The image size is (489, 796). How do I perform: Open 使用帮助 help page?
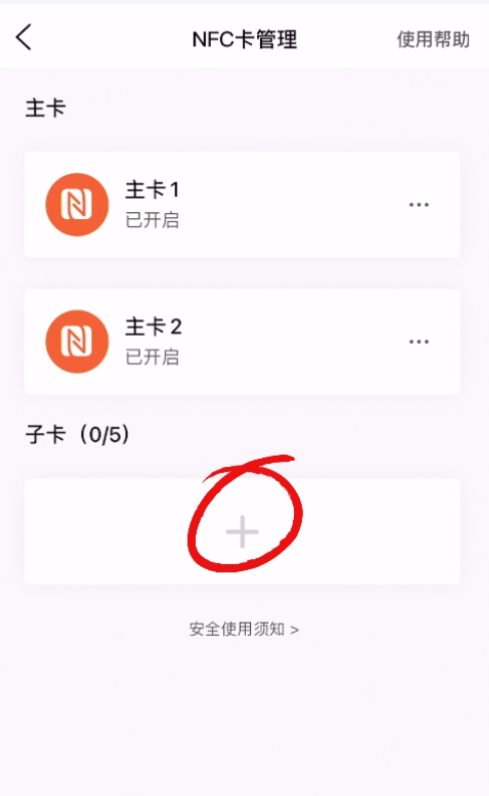pos(433,39)
